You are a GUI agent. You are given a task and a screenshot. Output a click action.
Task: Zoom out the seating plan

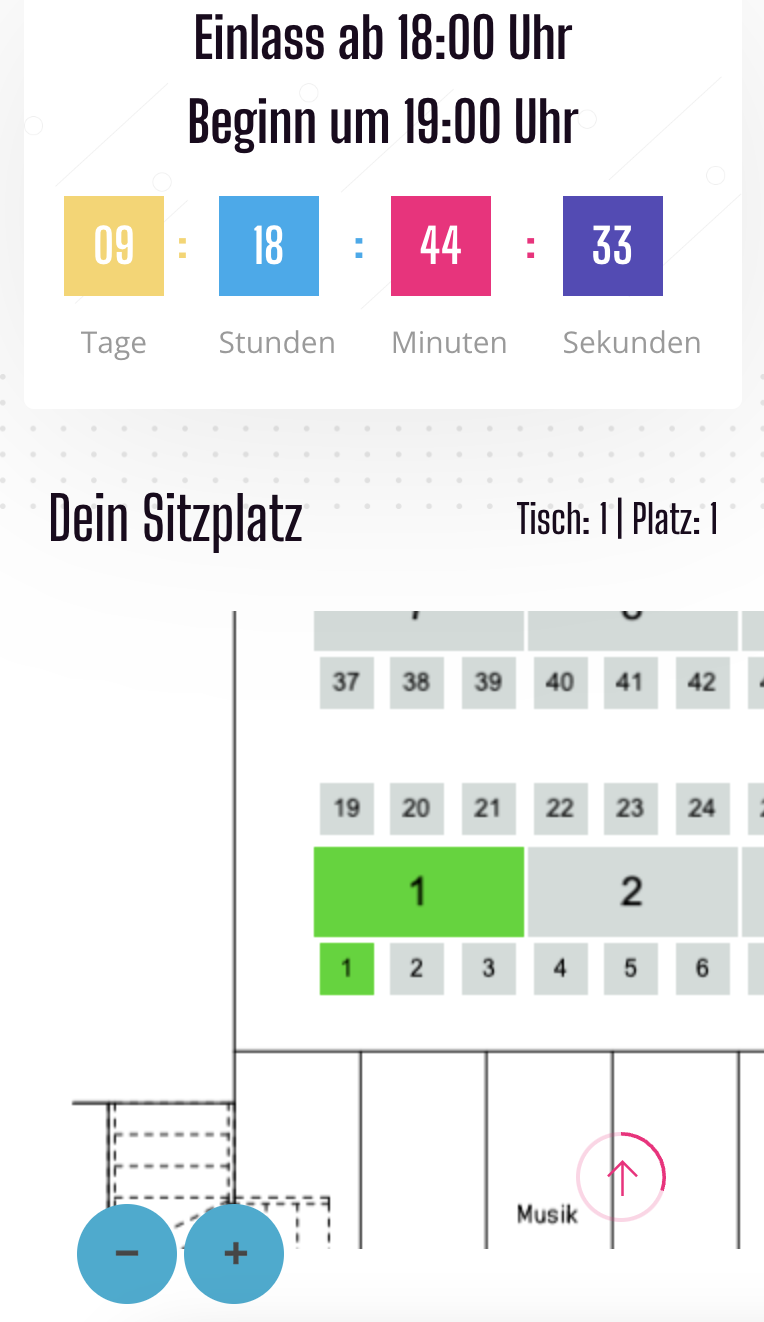coord(127,1253)
